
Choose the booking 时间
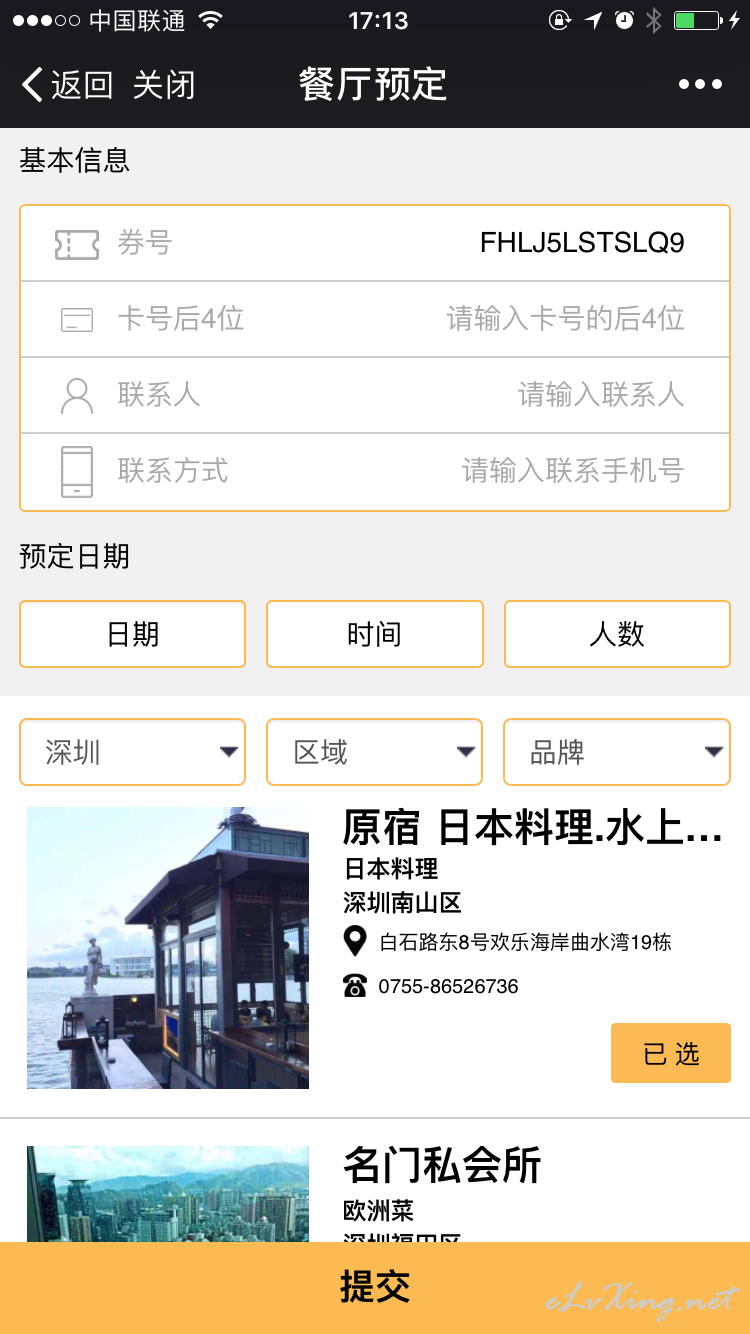[x=375, y=634]
